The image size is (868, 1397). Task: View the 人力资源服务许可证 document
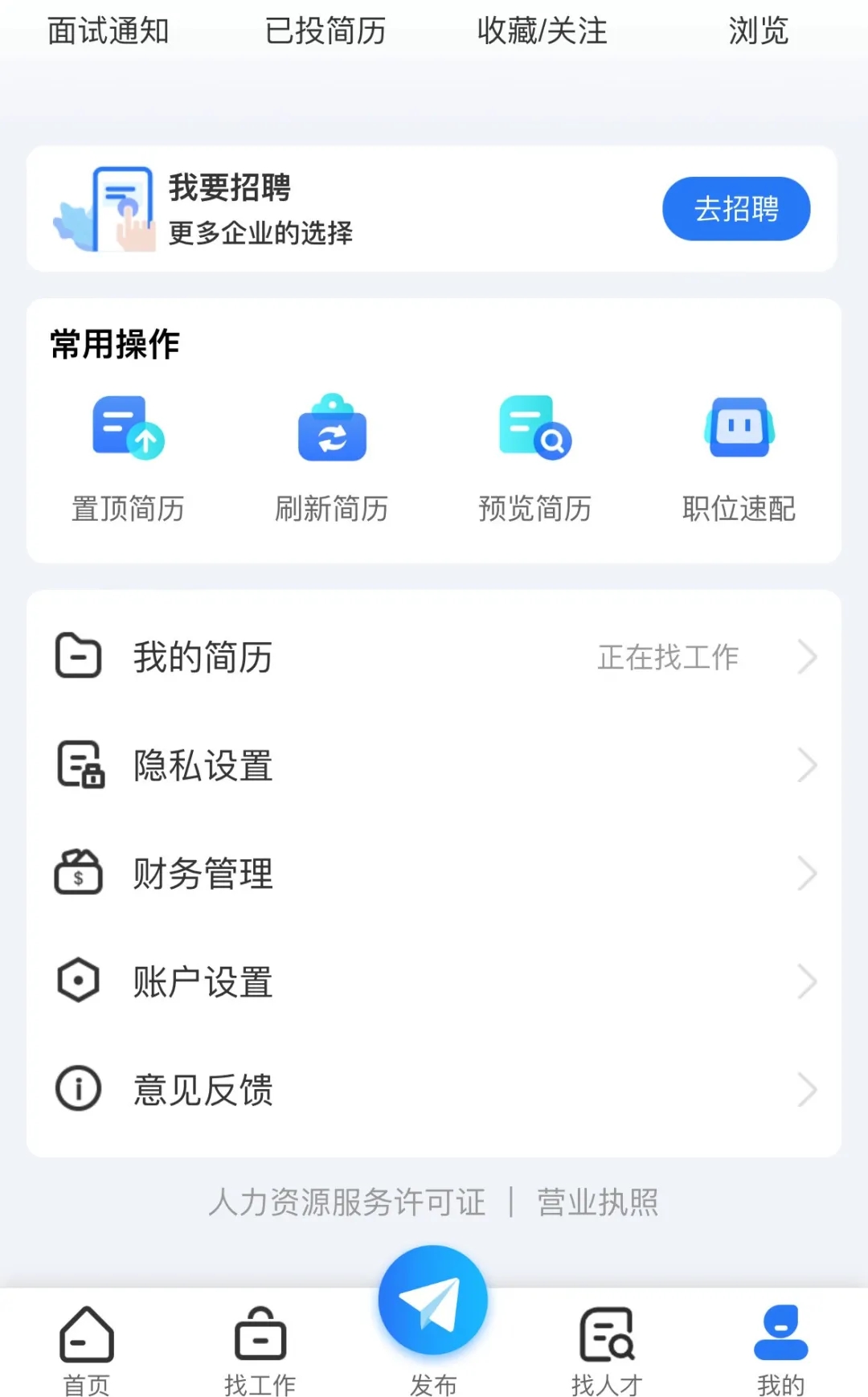click(x=347, y=1202)
